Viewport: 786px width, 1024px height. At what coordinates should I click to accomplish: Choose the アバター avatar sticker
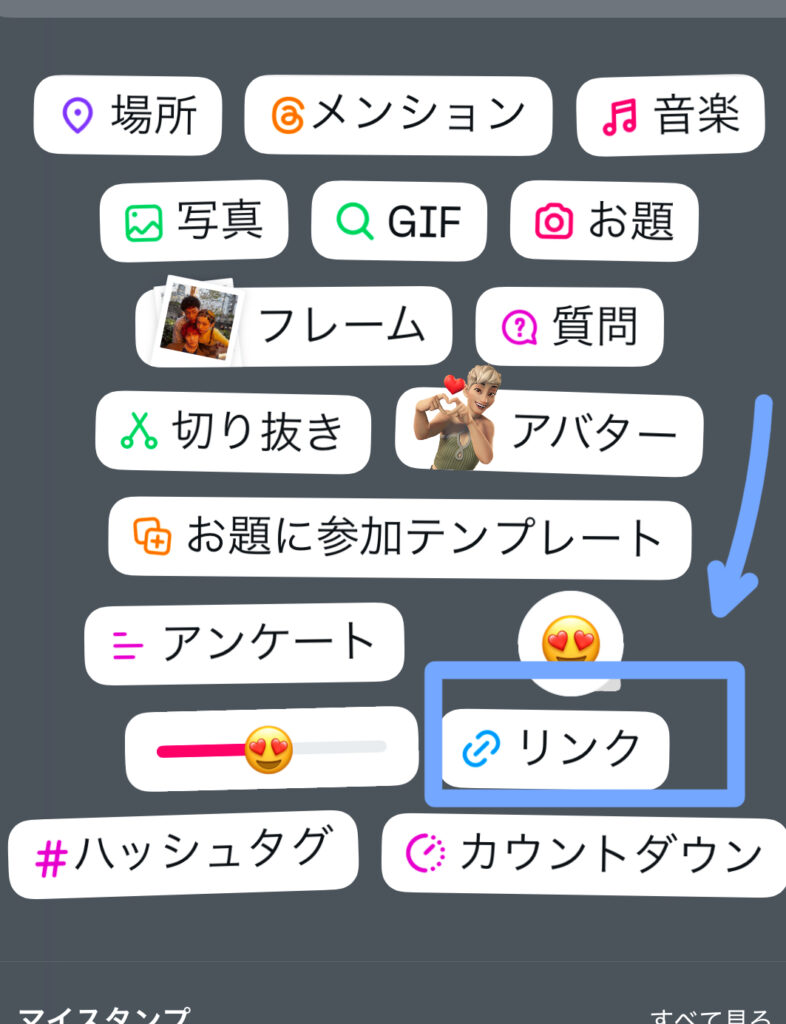pos(549,430)
